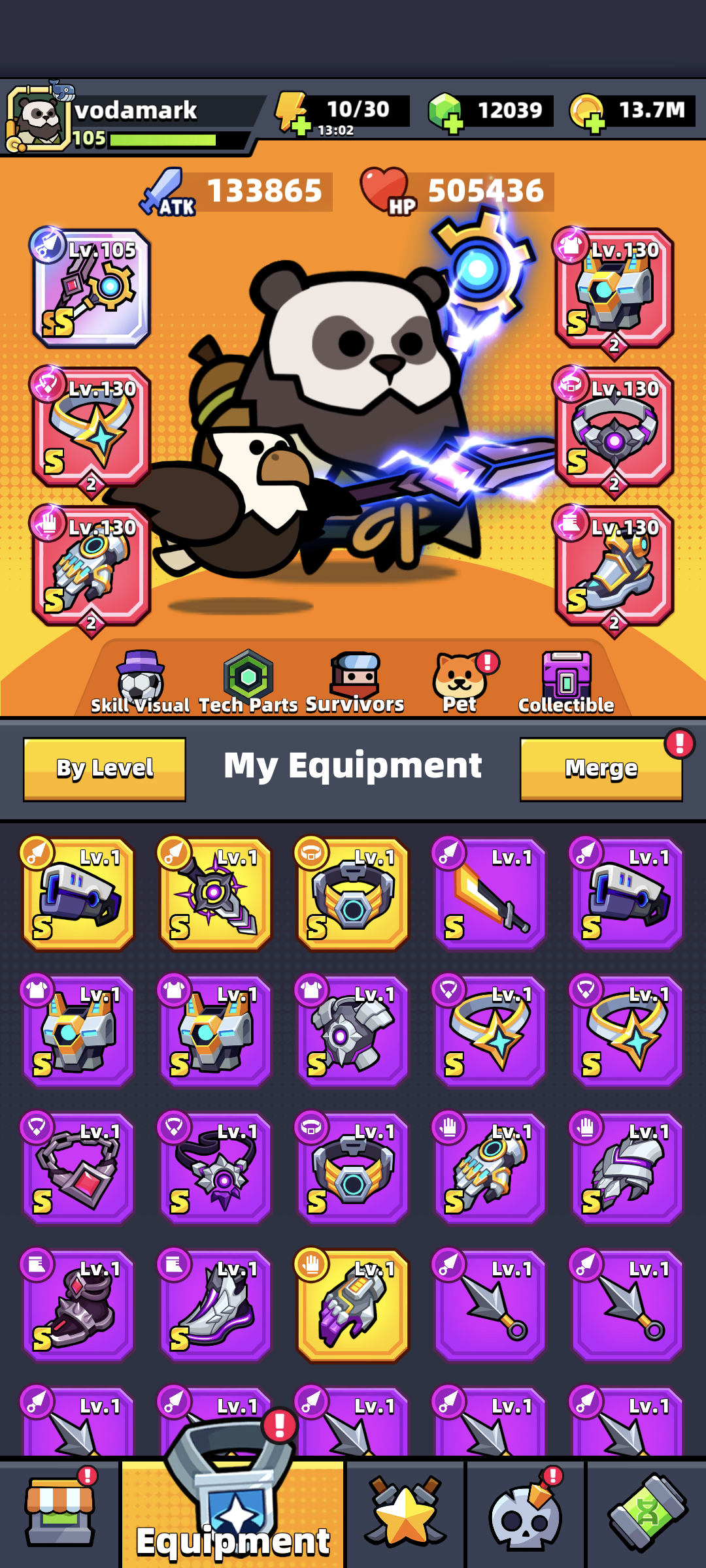This screenshot has width=706, height=1568.
Task: Tap the Merge button
Action: point(601,769)
